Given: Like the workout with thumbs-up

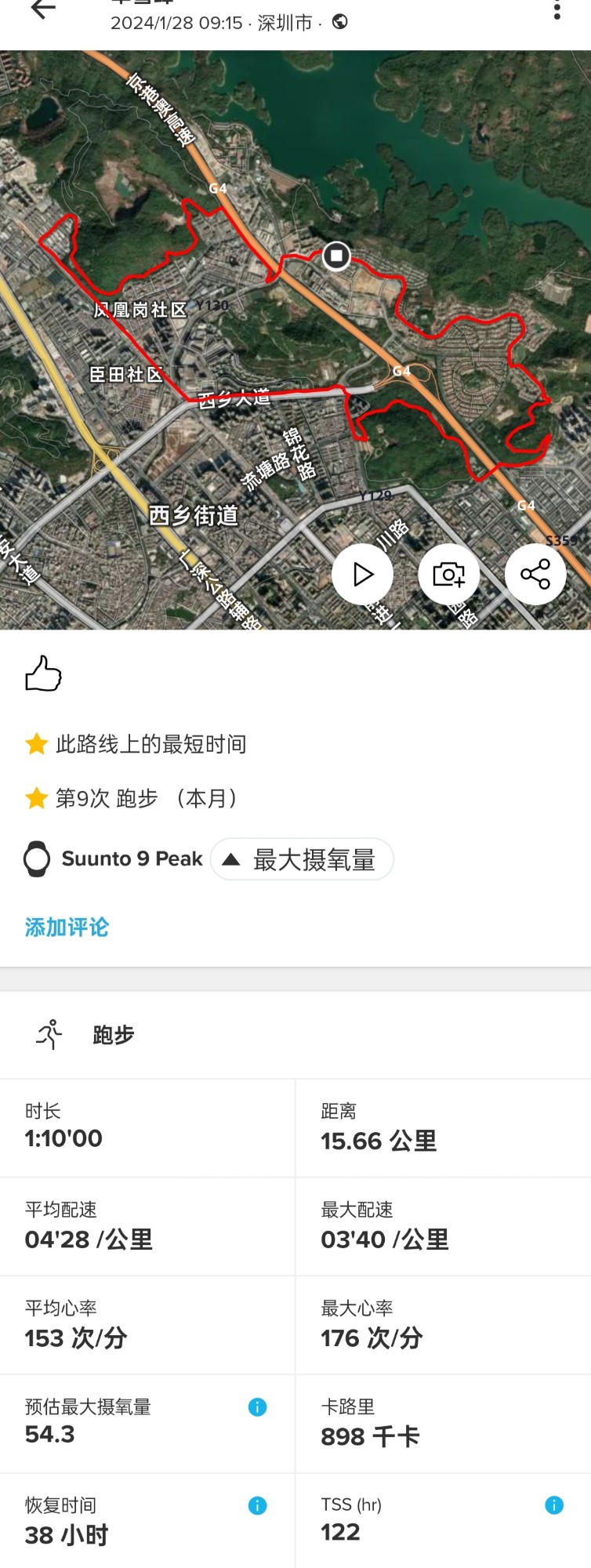Looking at the screenshot, I should pyautogui.click(x=43, y=673).
